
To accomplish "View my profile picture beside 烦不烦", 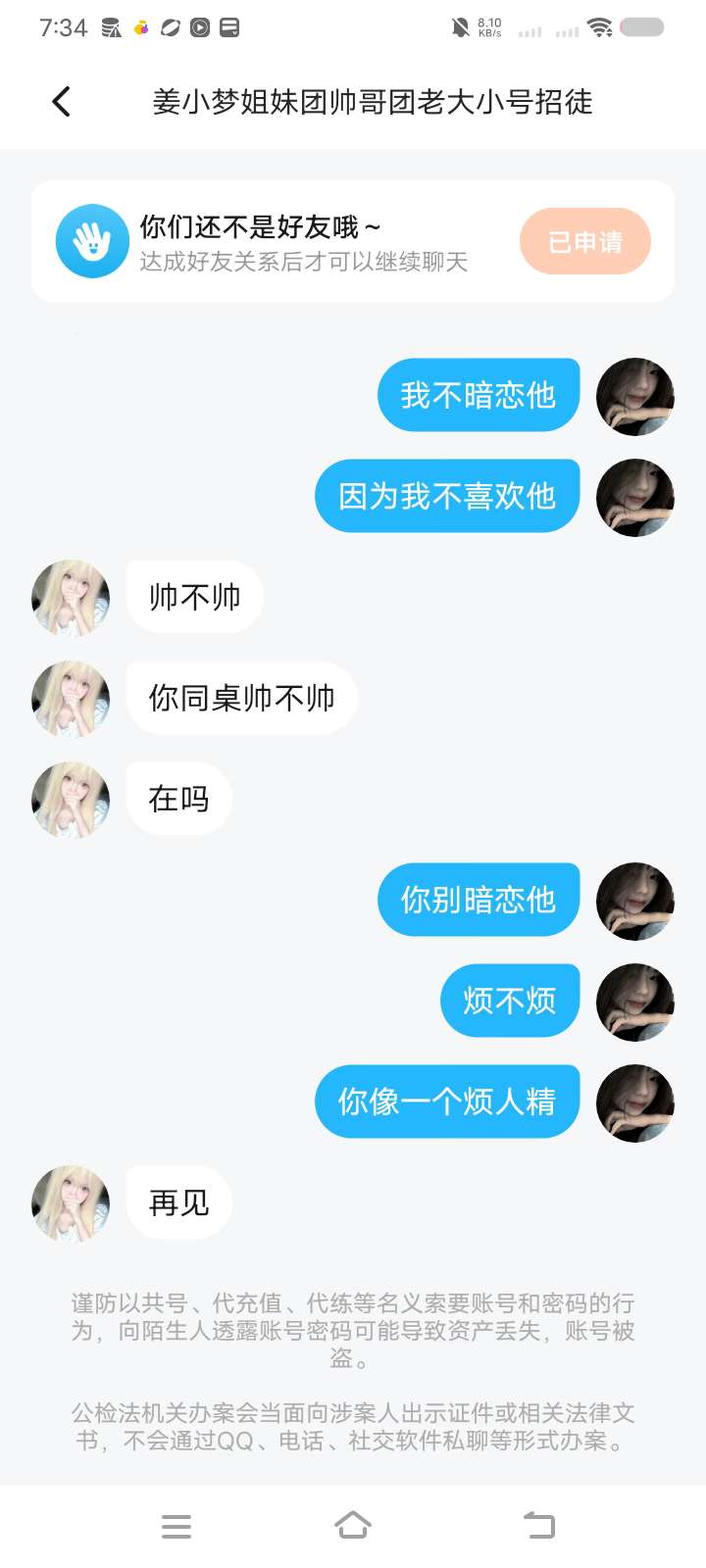I will (635, 1002).
